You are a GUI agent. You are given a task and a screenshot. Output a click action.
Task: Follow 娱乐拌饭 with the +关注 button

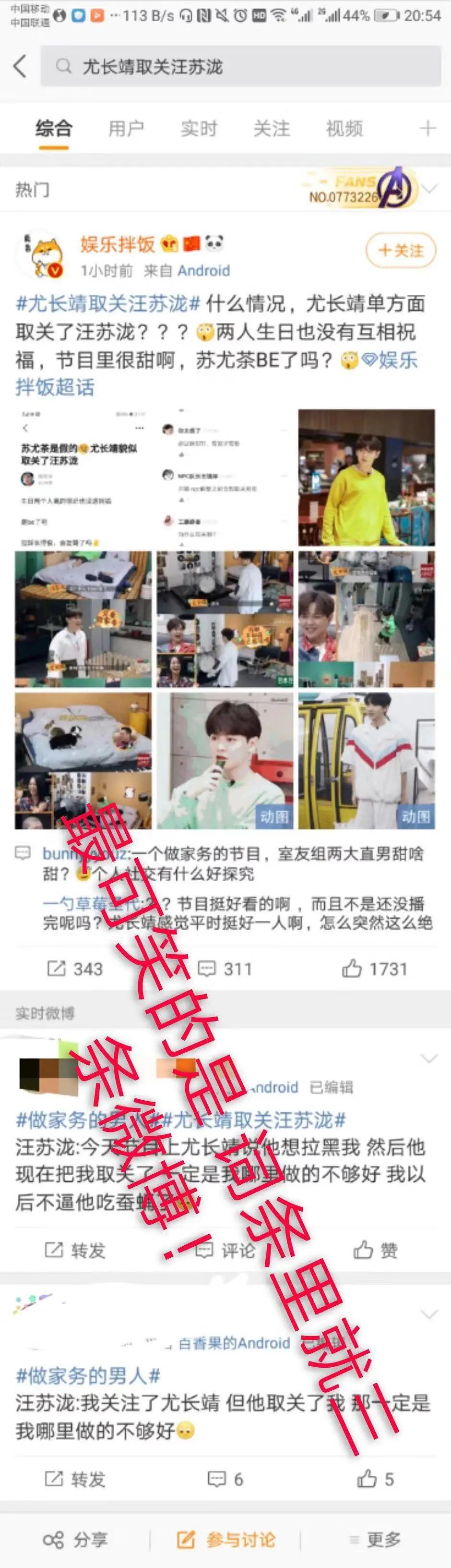(401, 250)
